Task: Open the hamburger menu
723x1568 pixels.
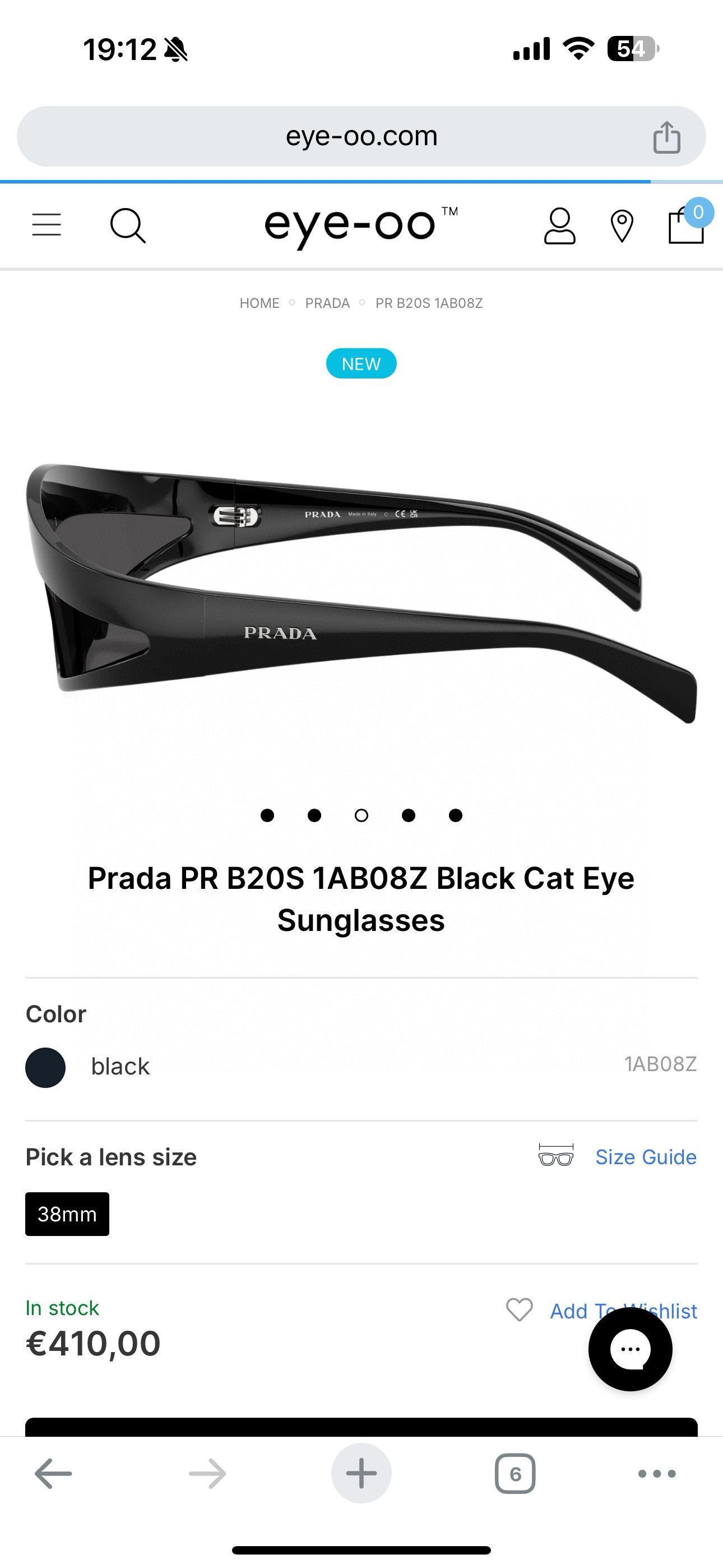Action: click(x=47, y=225)
